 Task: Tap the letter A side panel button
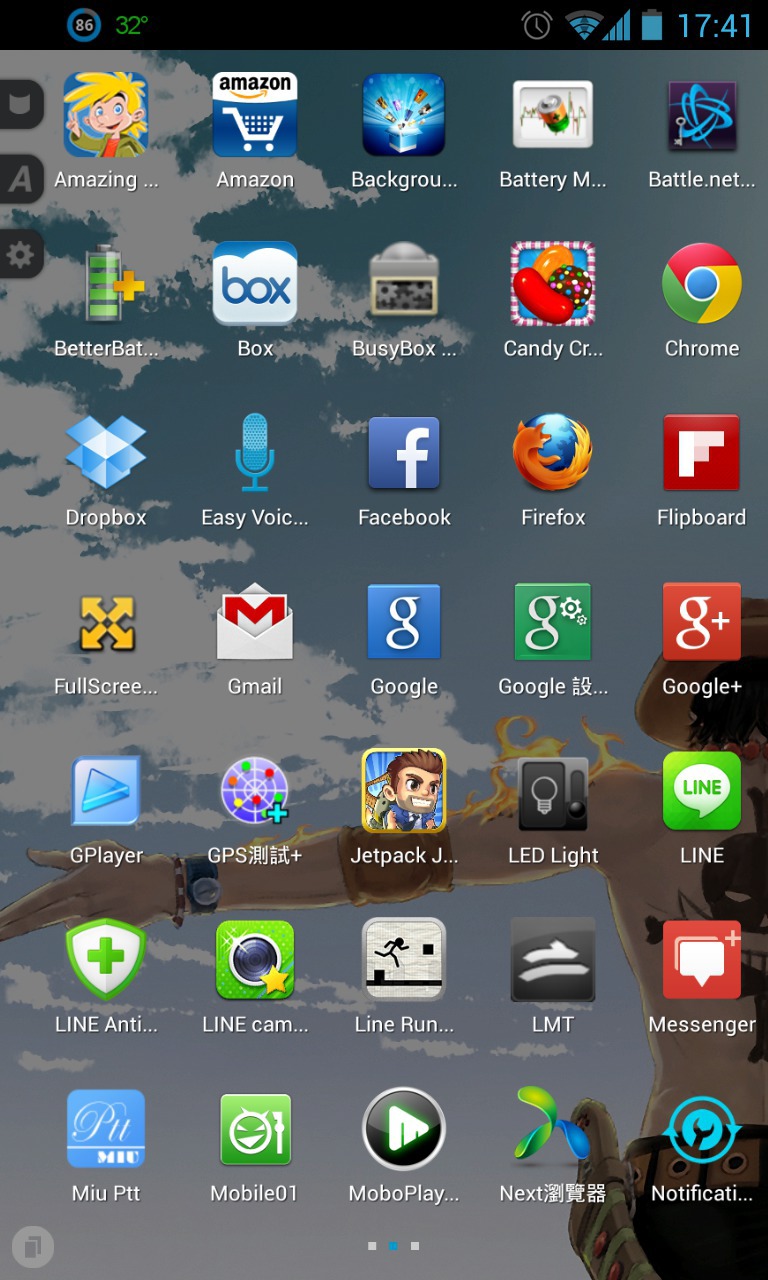coord(20,180)
